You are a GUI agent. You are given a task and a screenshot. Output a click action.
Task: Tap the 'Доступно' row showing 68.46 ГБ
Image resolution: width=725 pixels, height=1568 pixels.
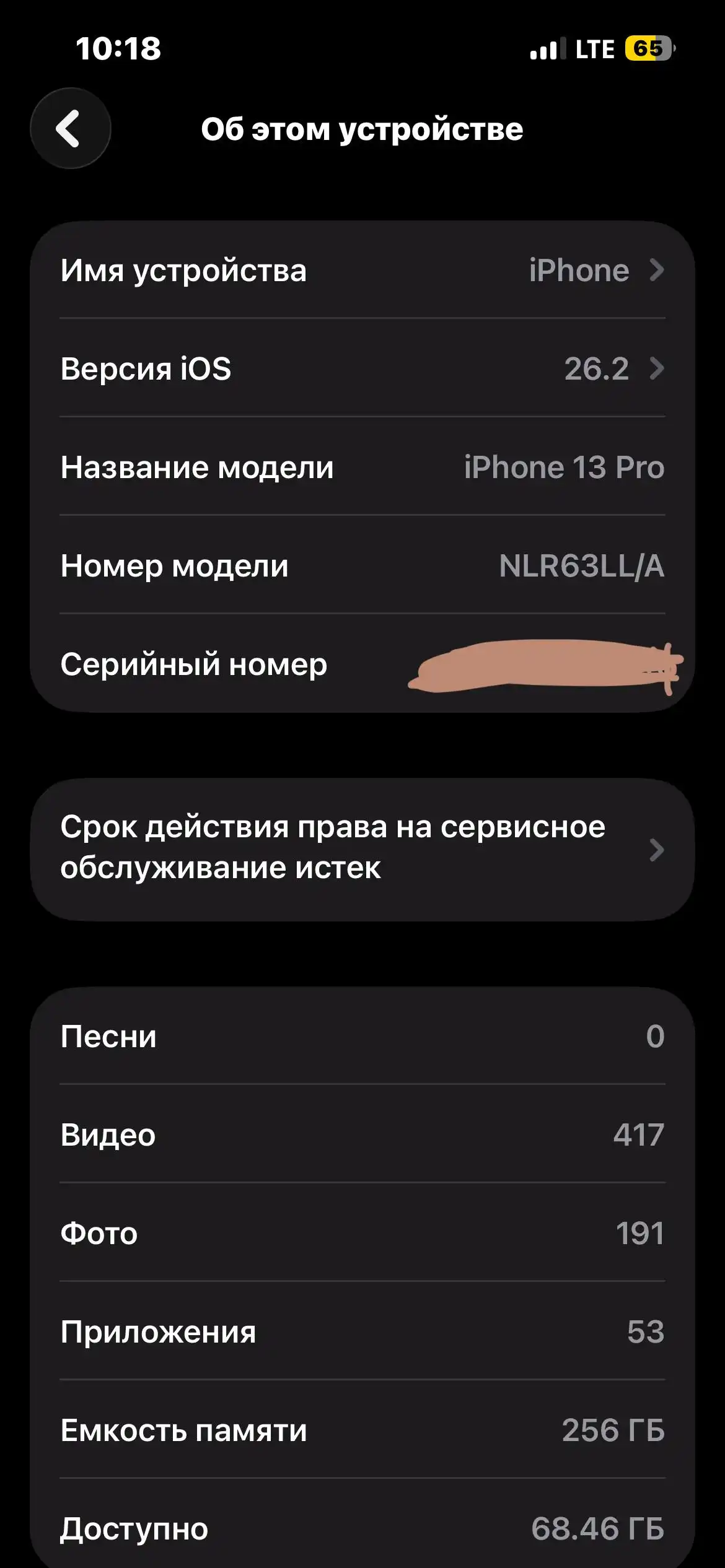(x=362, y=1528)
